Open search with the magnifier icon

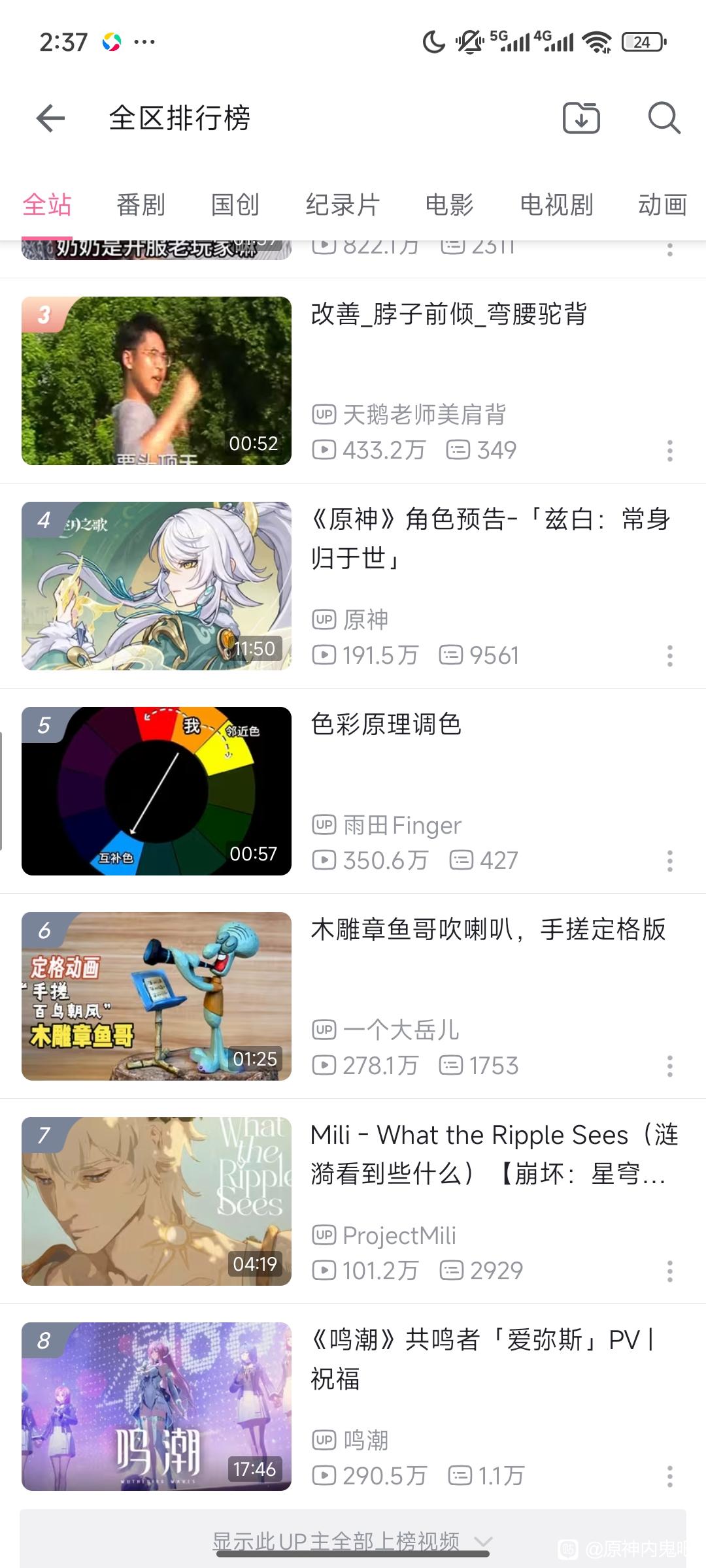pos(664,118)
